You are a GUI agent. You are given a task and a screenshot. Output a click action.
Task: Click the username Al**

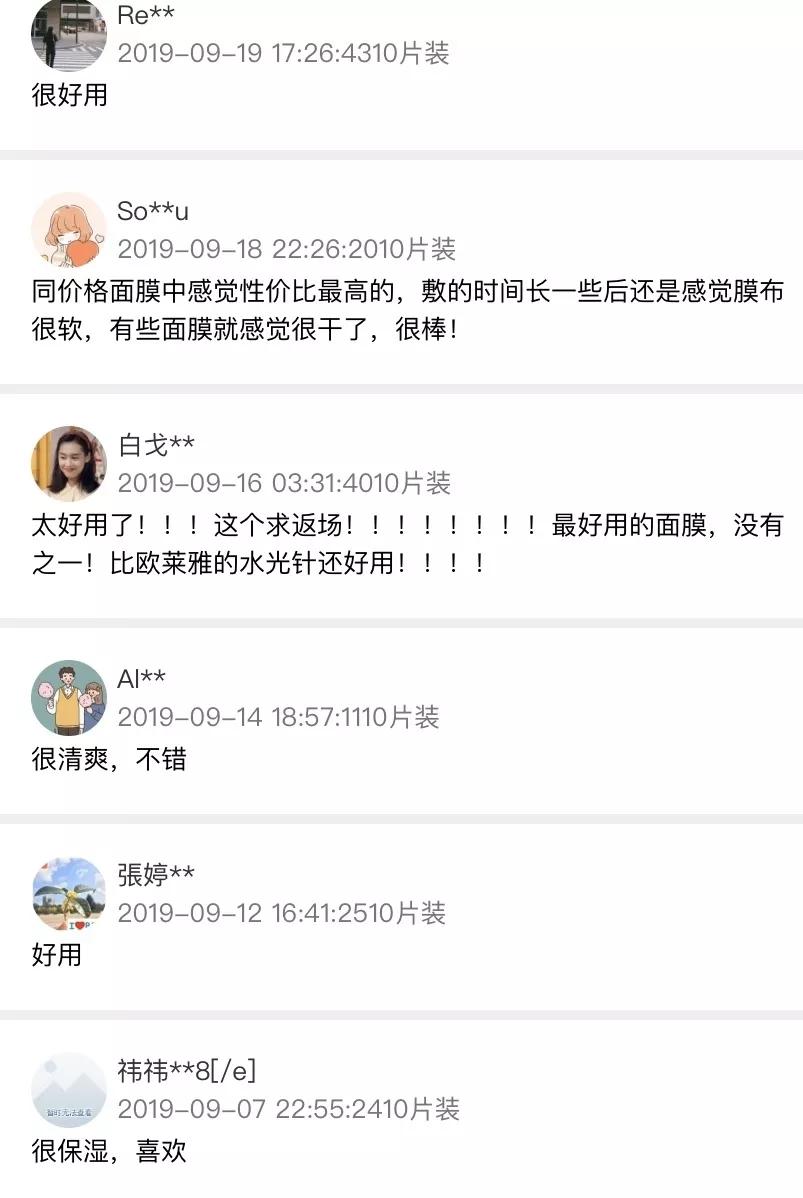click(139, 679)
